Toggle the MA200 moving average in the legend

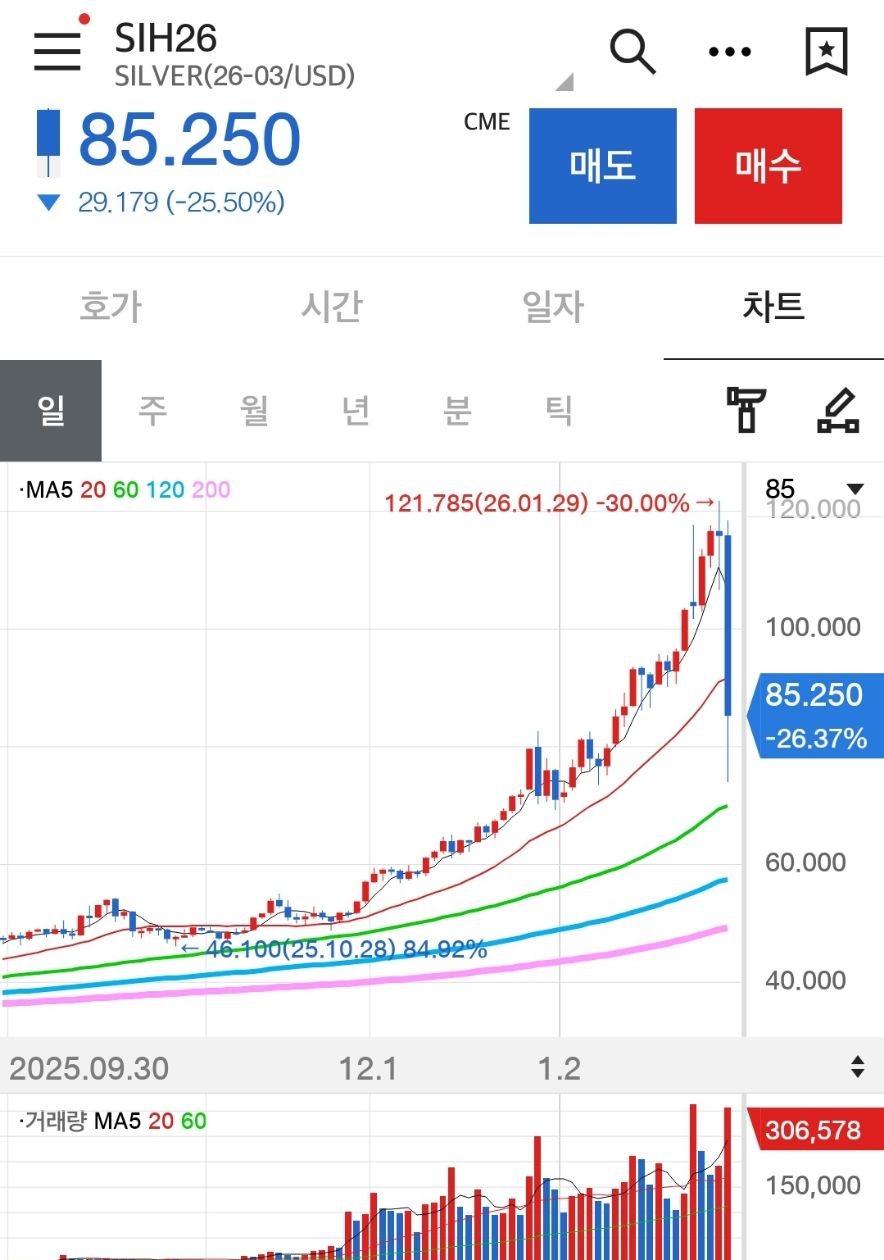pos(212,491)
